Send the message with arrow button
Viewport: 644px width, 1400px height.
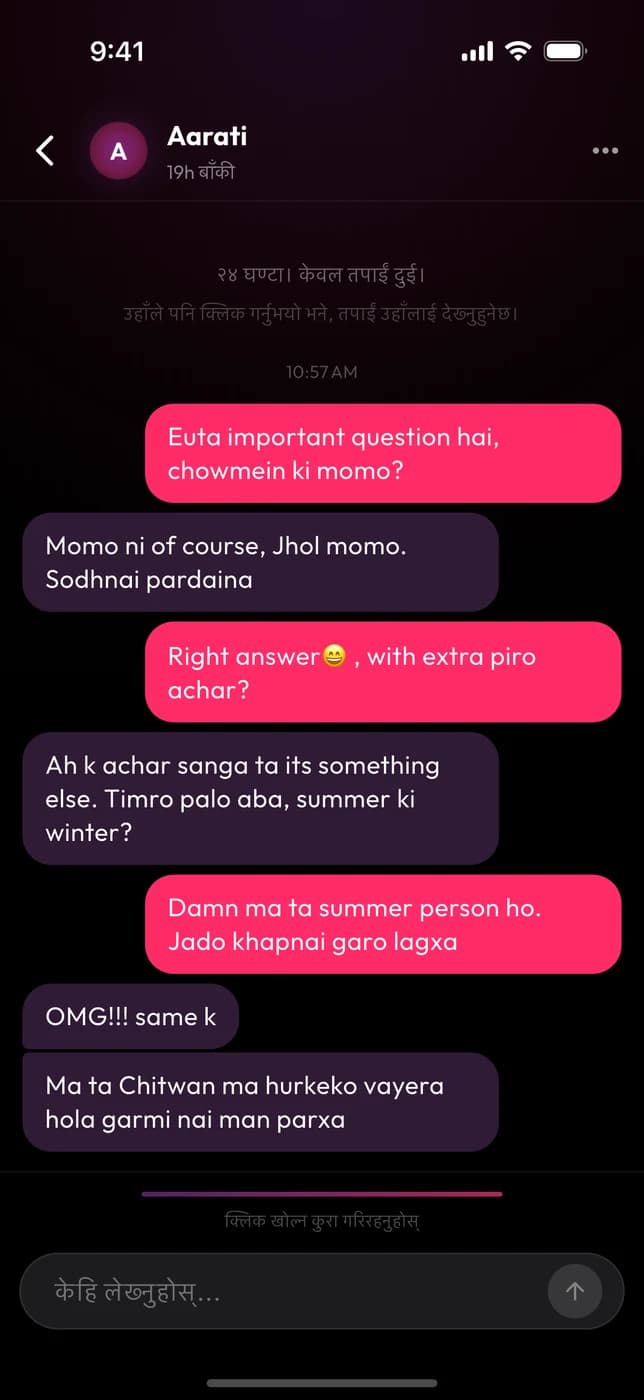pos(575,1291)
